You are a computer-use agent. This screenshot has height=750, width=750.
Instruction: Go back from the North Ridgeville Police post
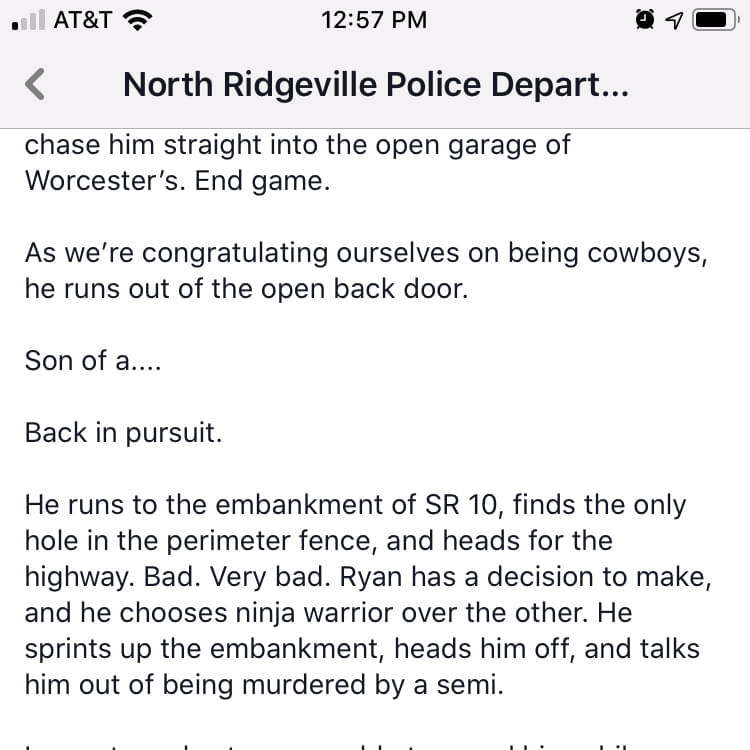pyautogui.click(x=35, y=85)
